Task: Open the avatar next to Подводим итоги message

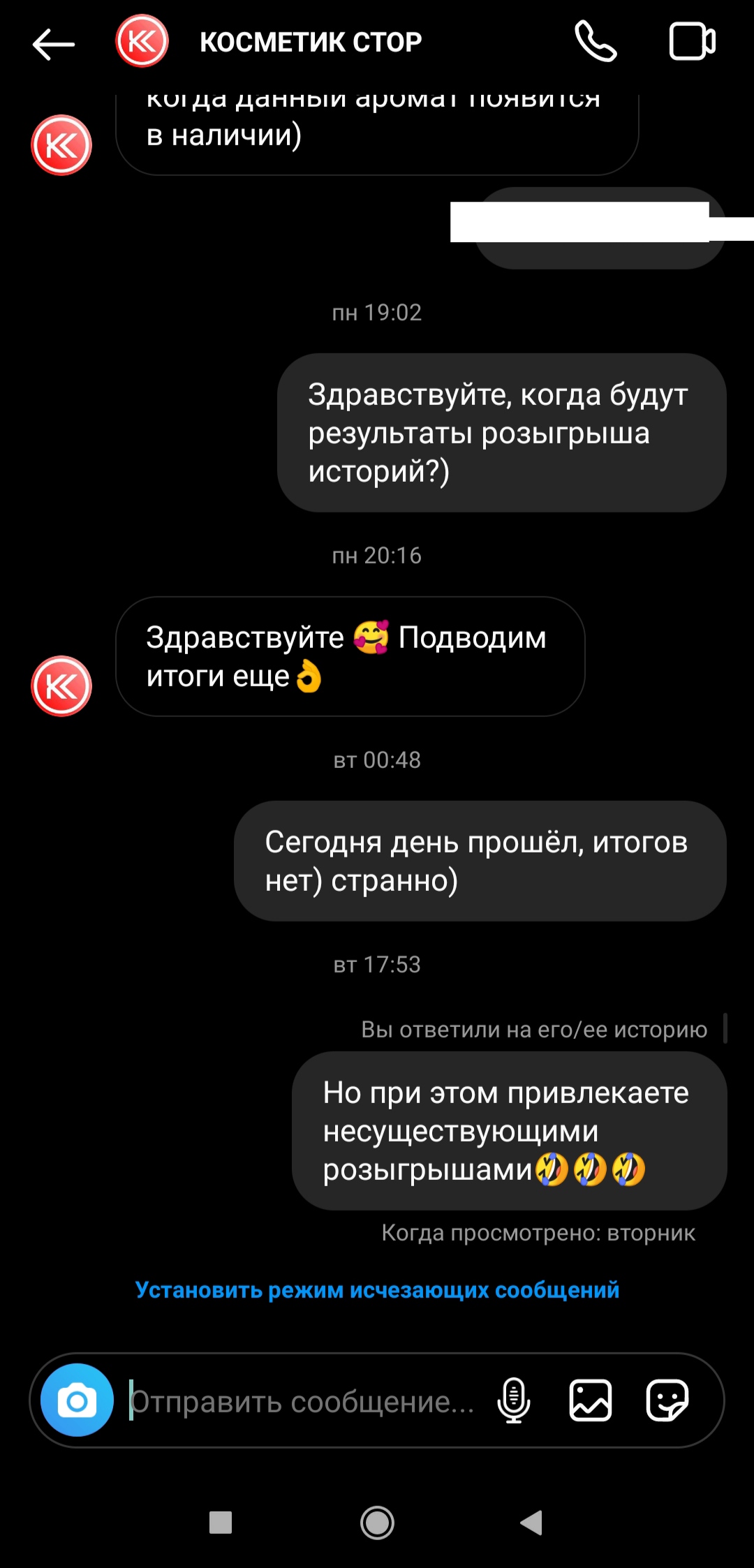Action: click(61, 686)
